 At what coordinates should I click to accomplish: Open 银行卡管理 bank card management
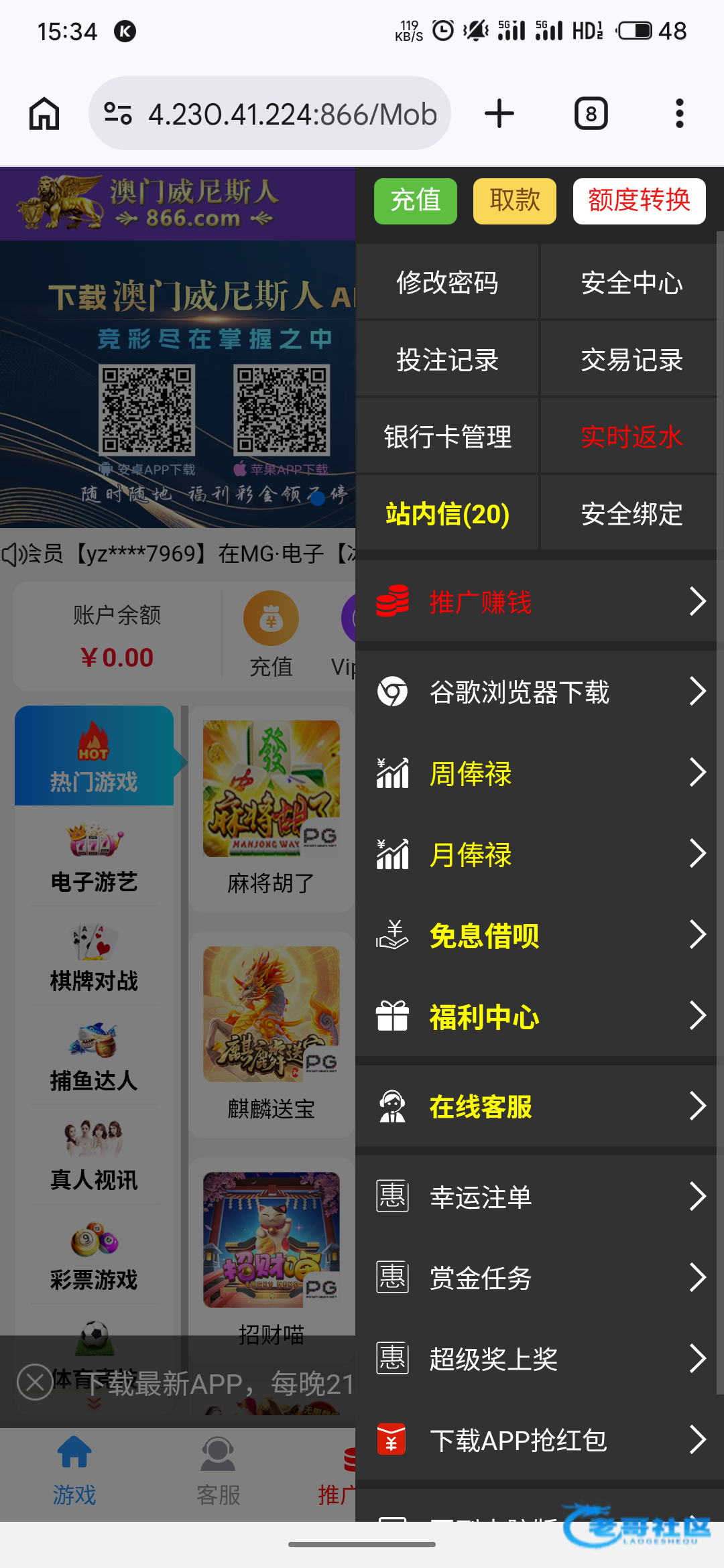click(x=447, y=436)
